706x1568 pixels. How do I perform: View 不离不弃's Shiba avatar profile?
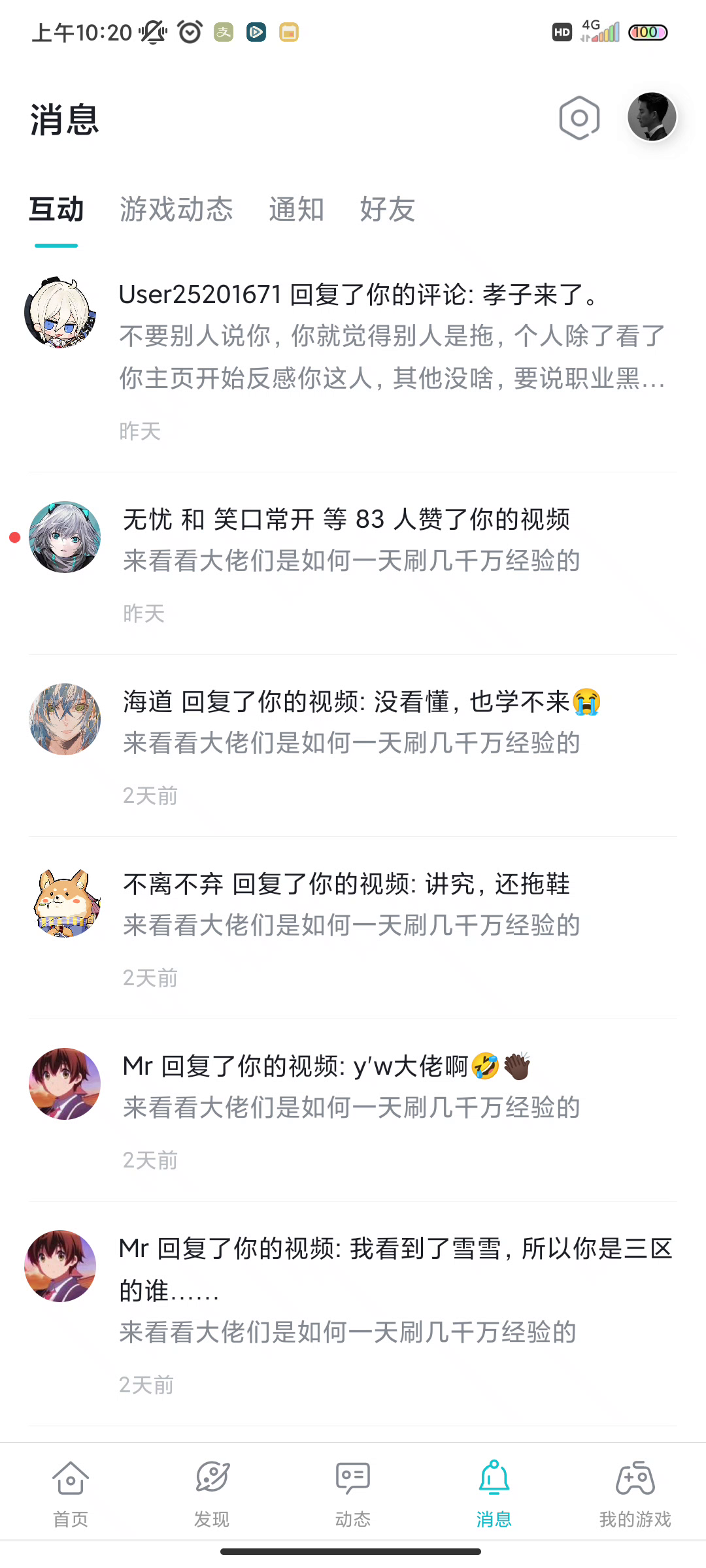click(65, 902)
